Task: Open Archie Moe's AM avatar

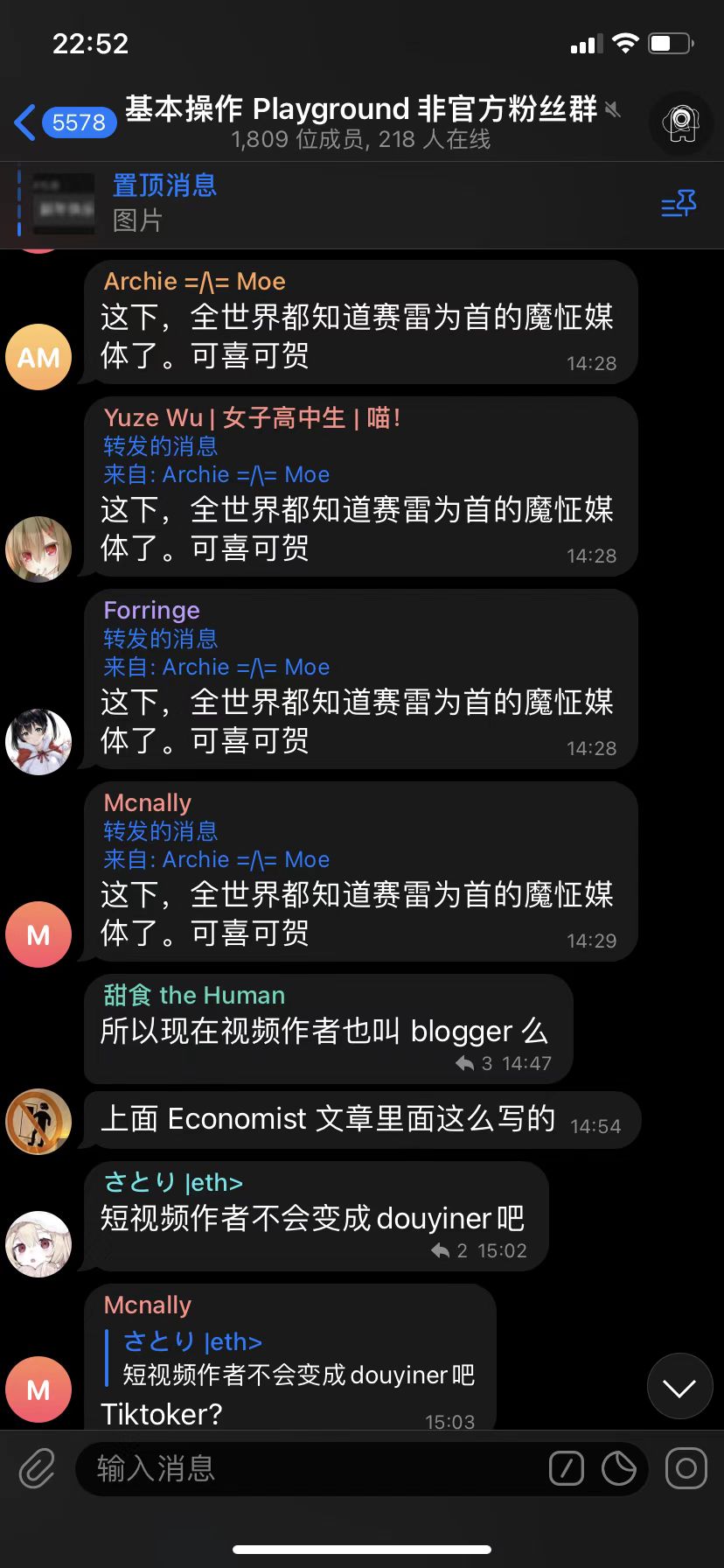Action: 38,356
